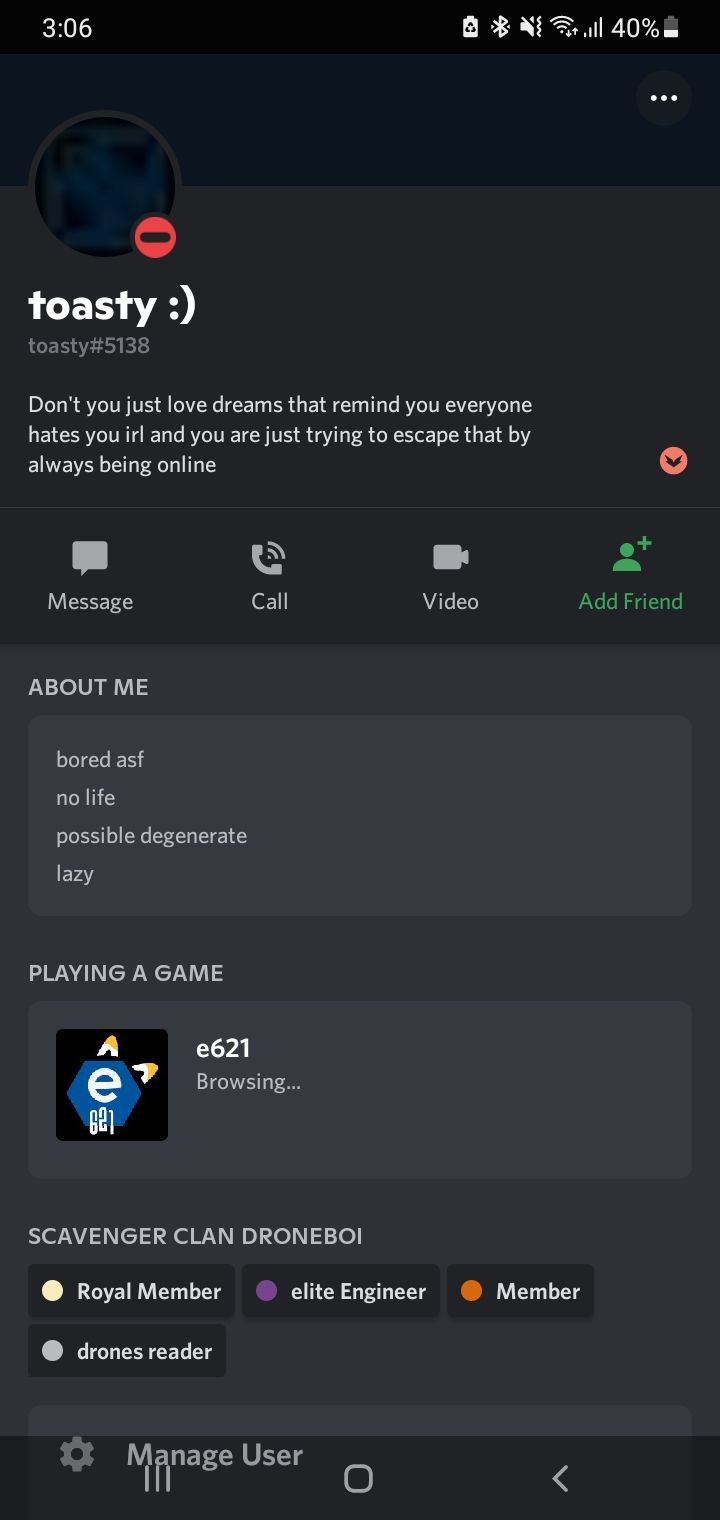Image resolution: width=720 pixels, height=1520 pixels.
Task: Tap the orange Member role chip
Action: (x=520, y=1291)
